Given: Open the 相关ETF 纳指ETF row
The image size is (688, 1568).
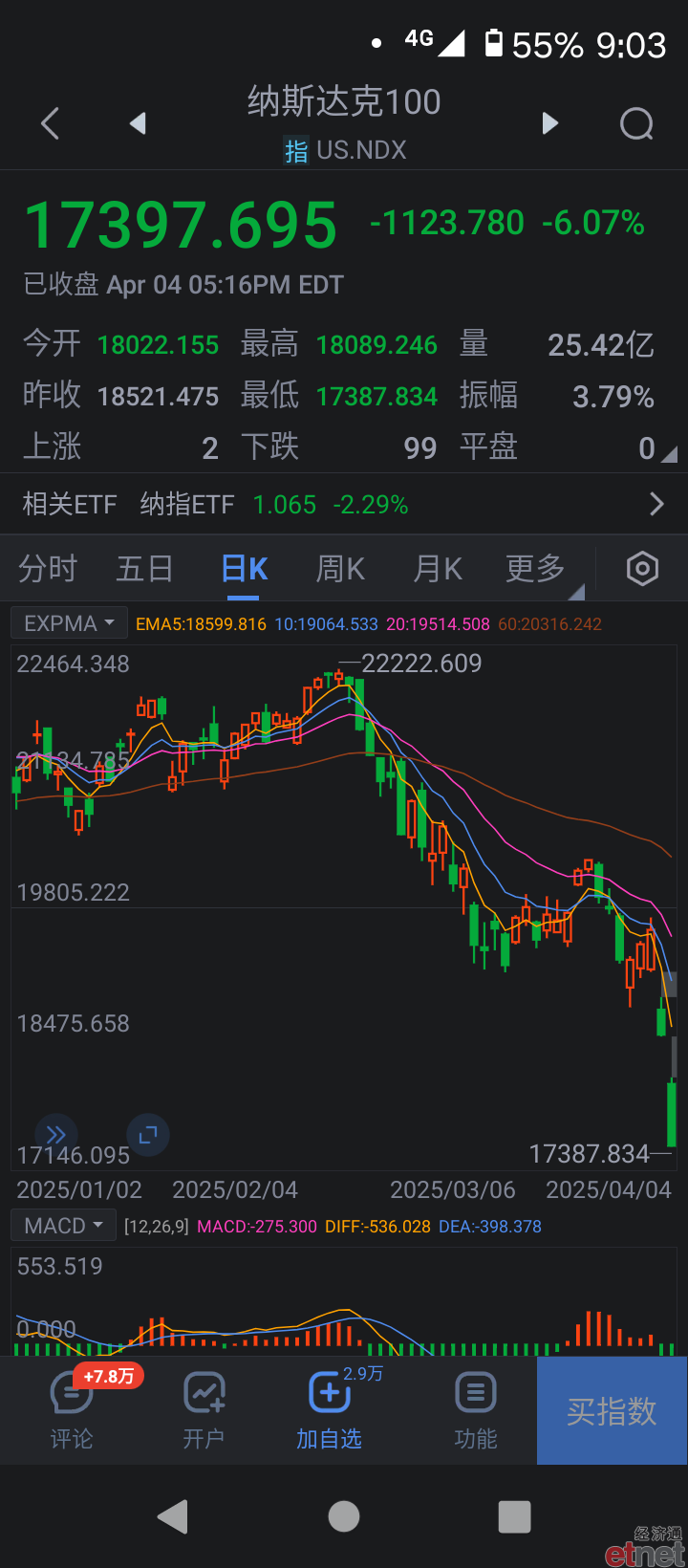Looking at the screenshot, I should point(344,504).
